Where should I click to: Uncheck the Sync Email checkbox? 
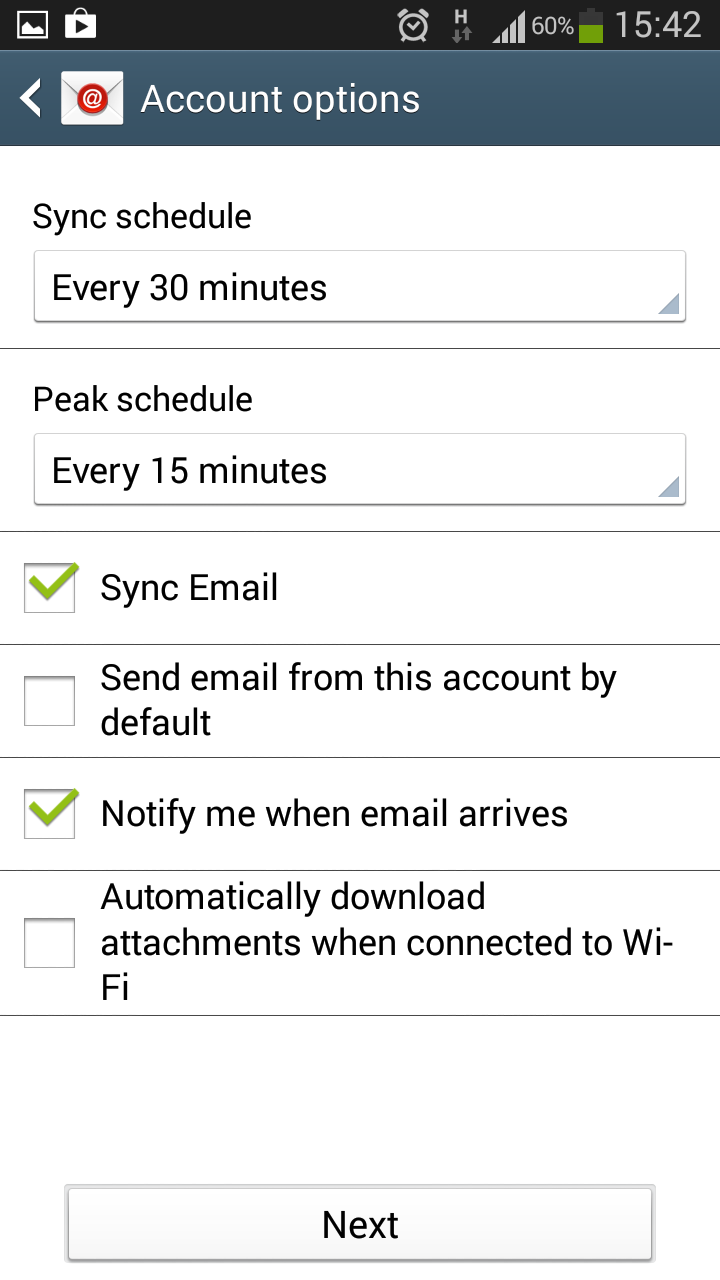(50, 588)
